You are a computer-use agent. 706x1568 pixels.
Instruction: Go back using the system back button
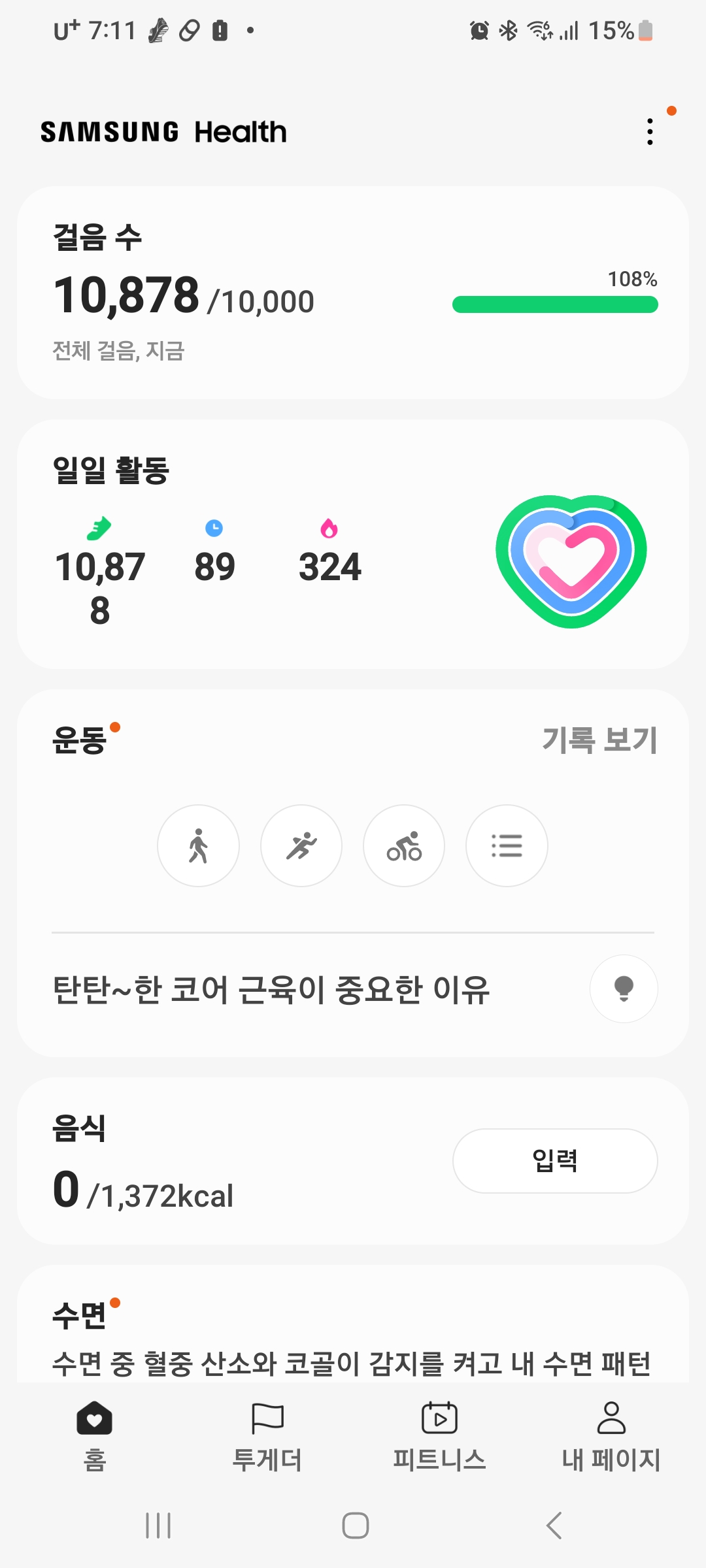coord(554,1526)
